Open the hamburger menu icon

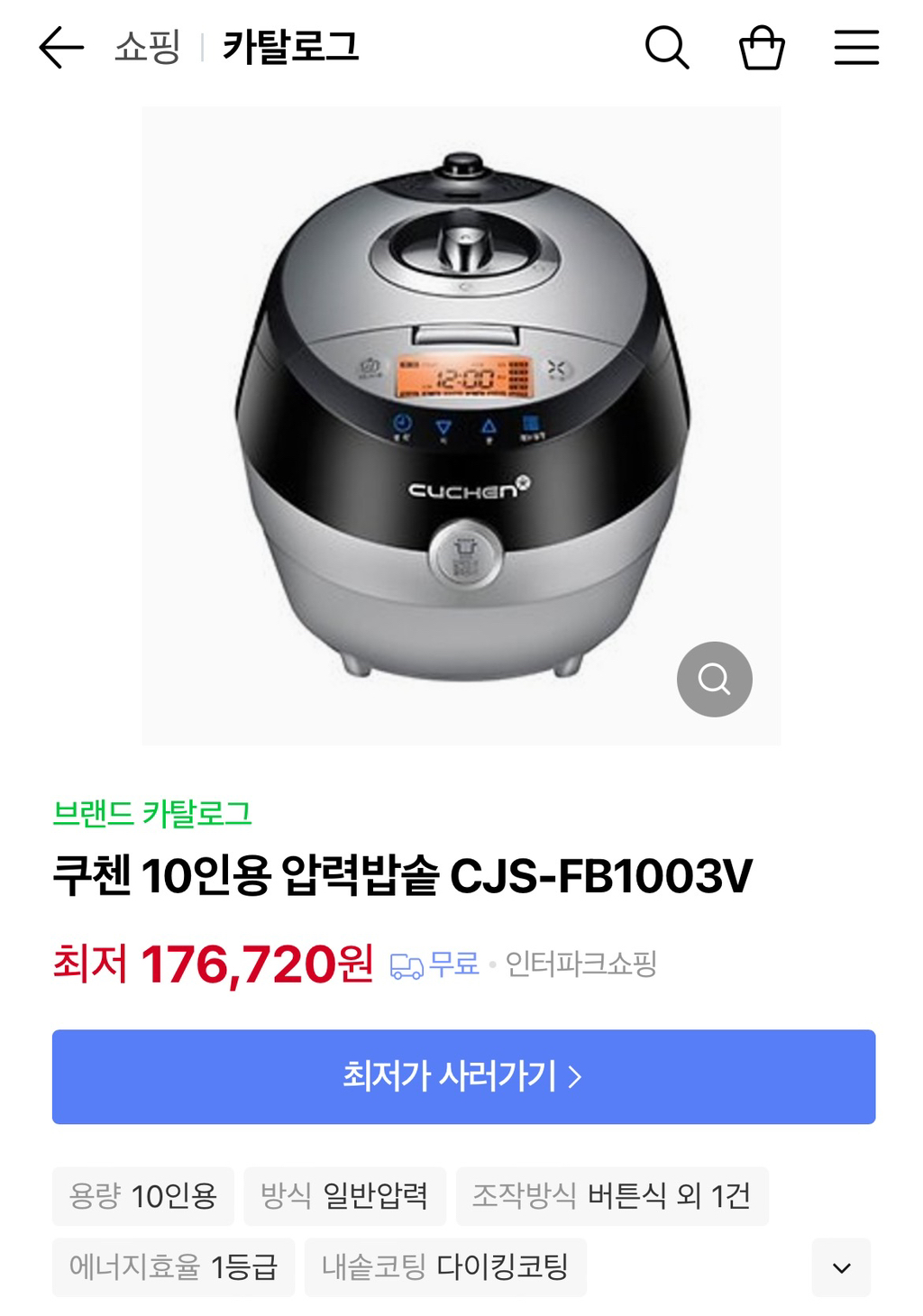[856, 50]
